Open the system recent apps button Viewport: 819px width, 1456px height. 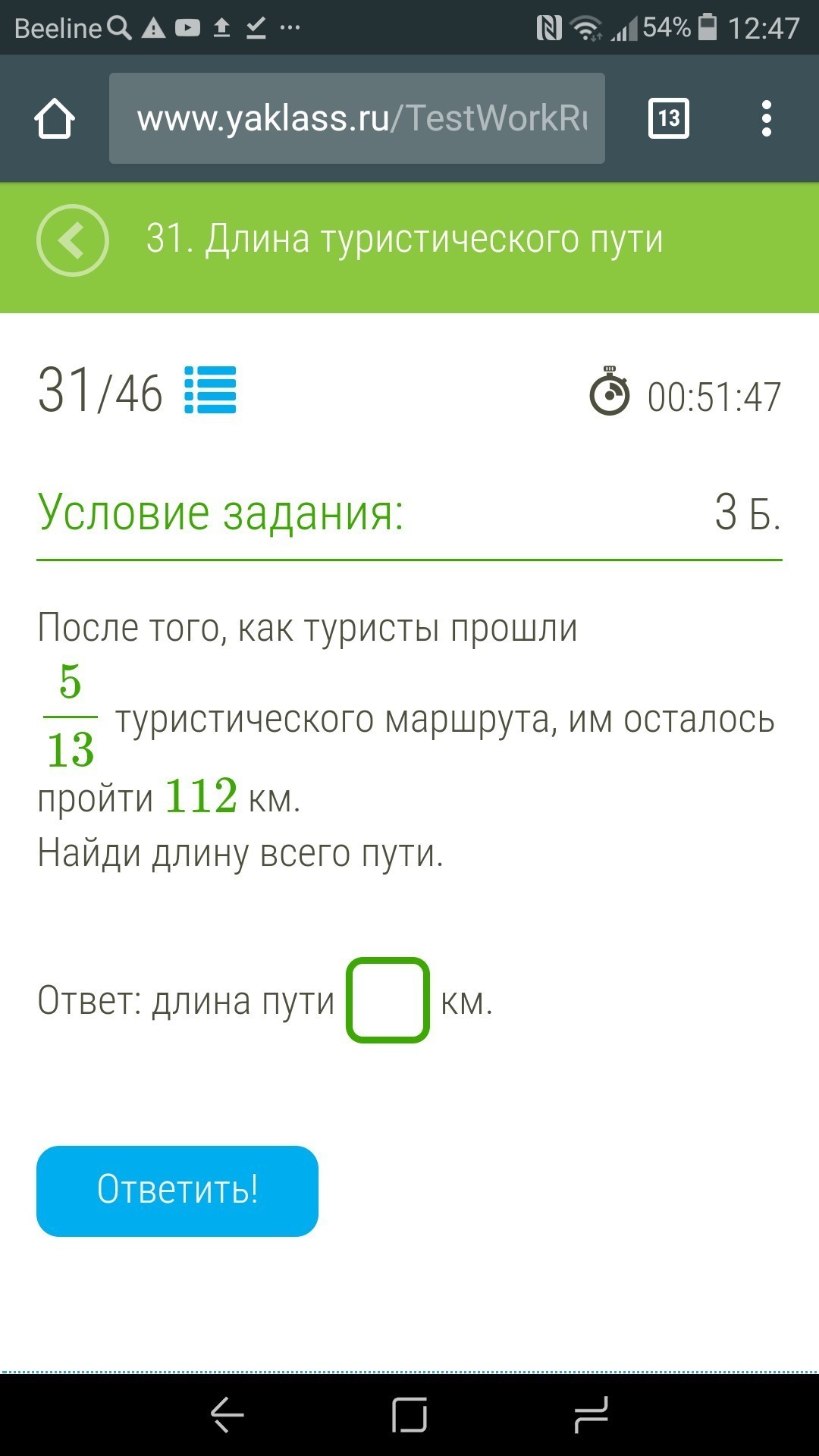[x=591, y=1414]
